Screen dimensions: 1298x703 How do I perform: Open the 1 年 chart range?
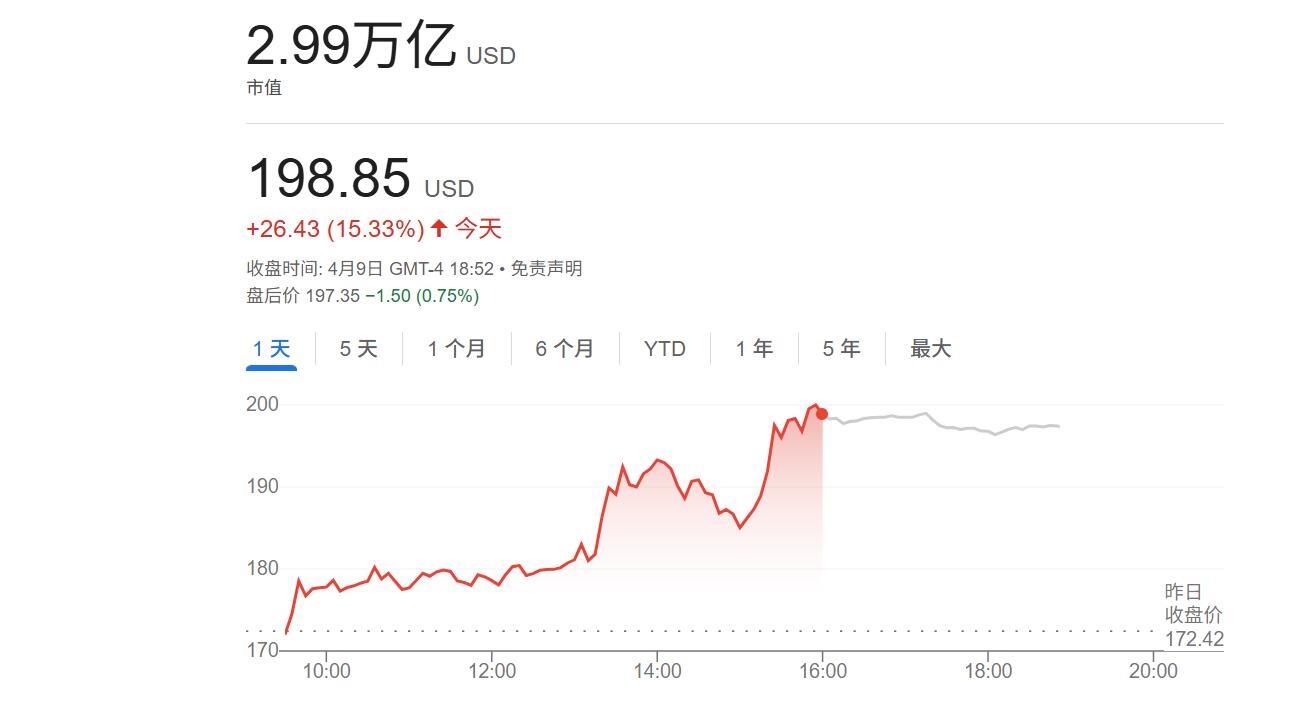[754, 349]
